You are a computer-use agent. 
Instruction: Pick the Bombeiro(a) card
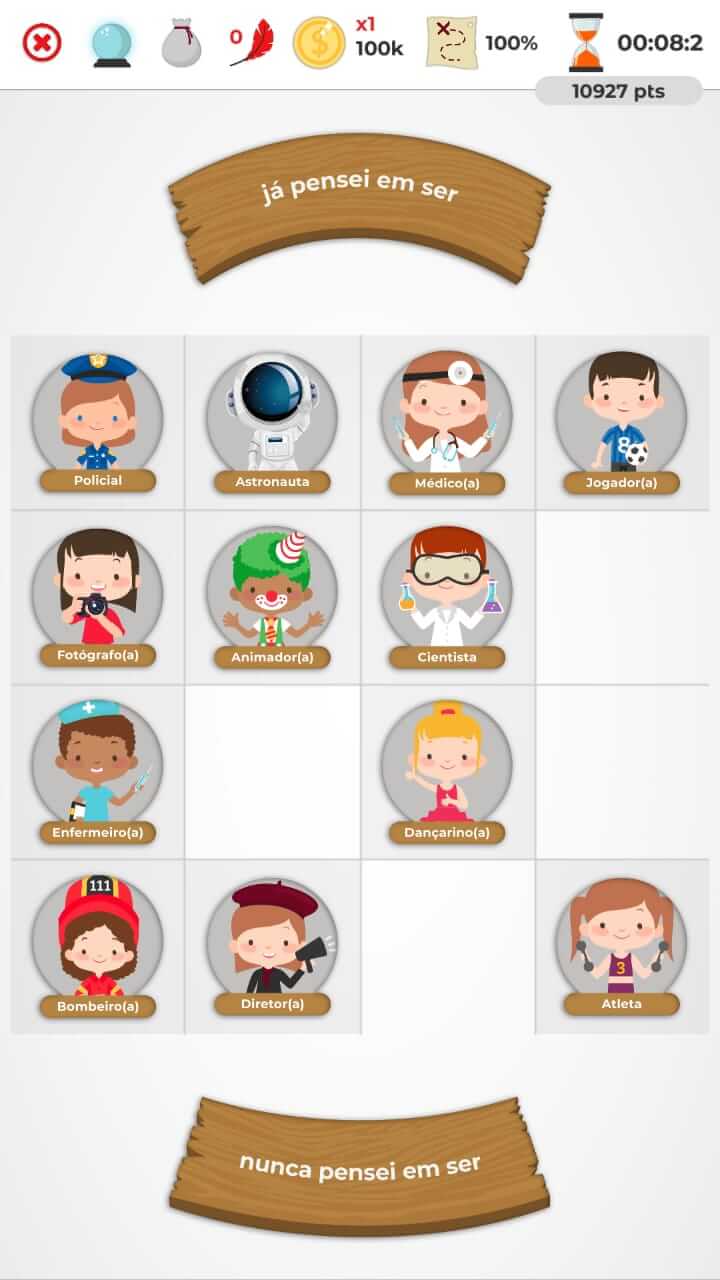(98, 946)
